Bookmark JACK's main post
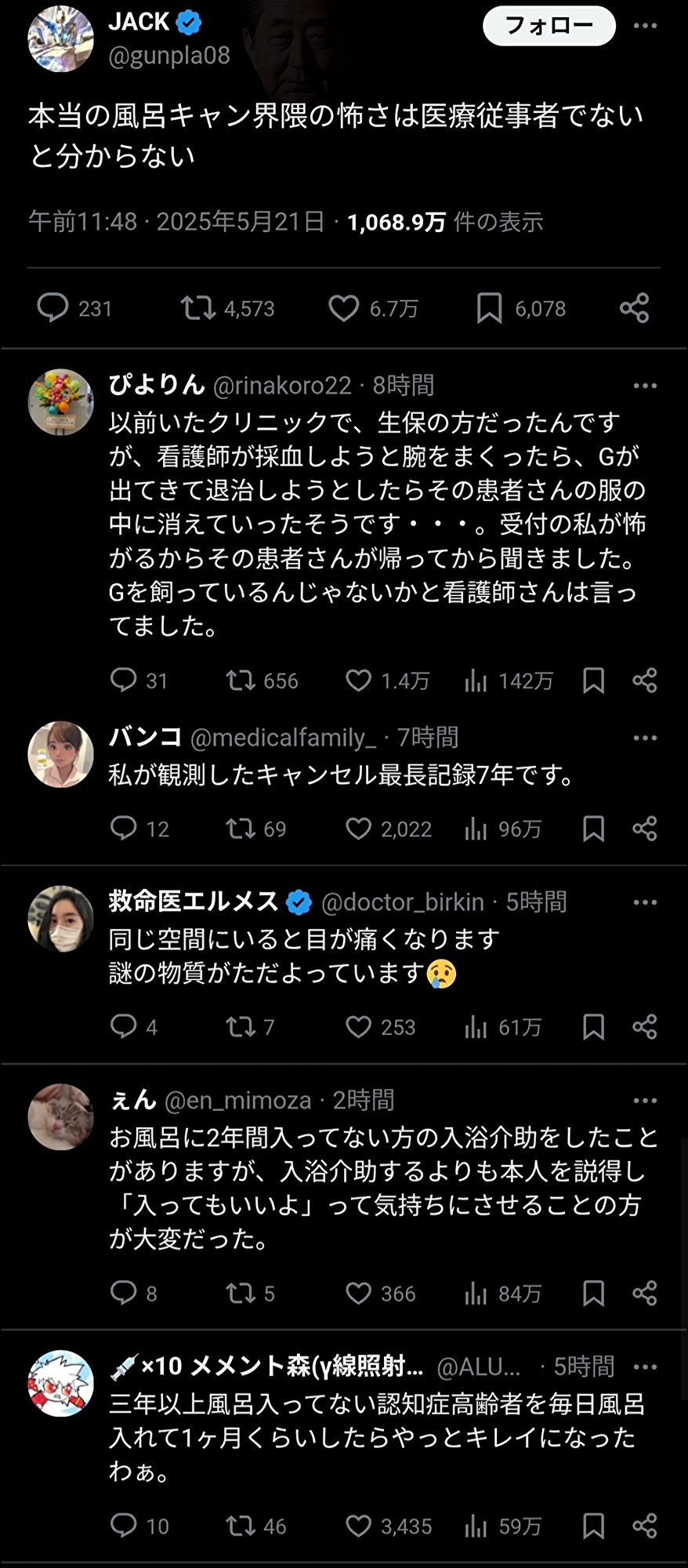 click(x=489, y=308)
